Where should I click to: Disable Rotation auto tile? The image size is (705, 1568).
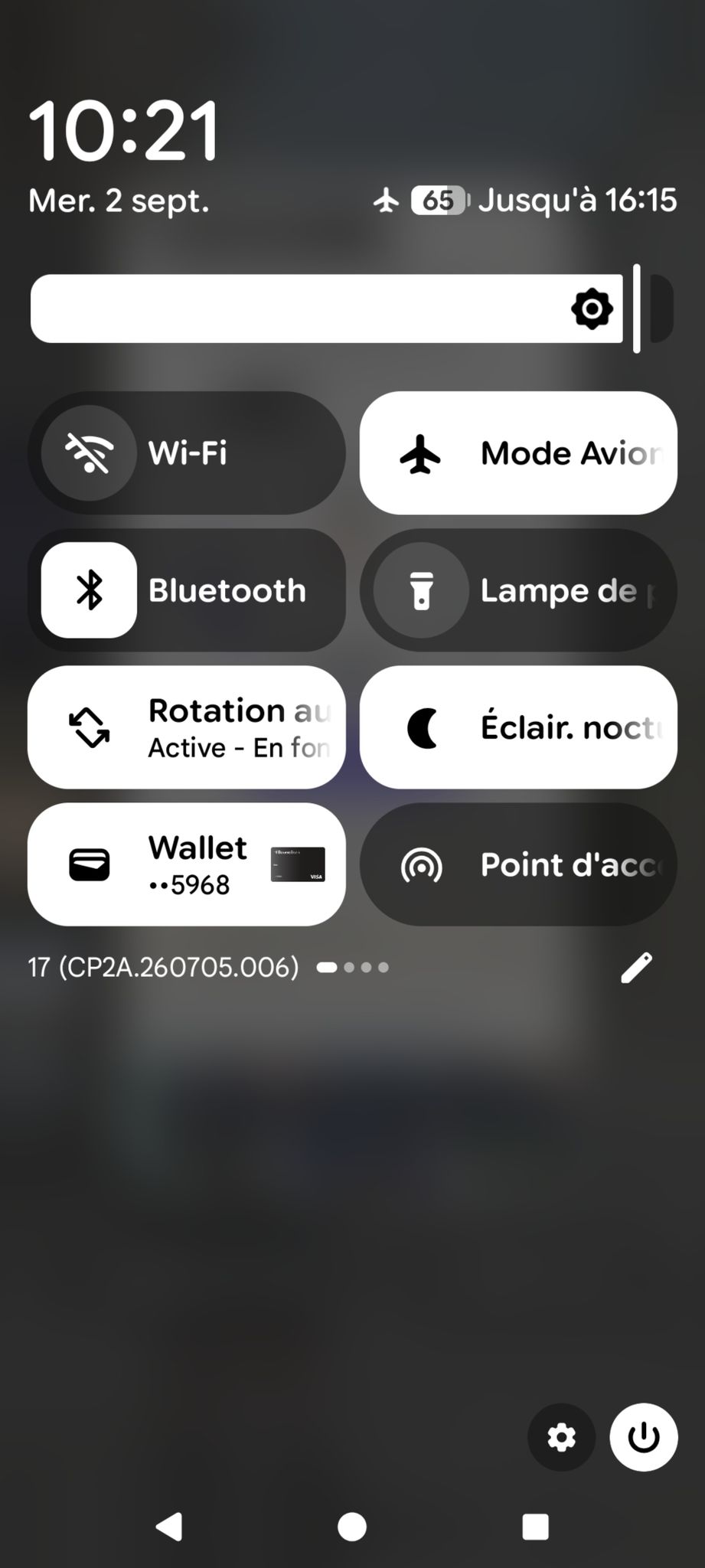coord(186,727)
